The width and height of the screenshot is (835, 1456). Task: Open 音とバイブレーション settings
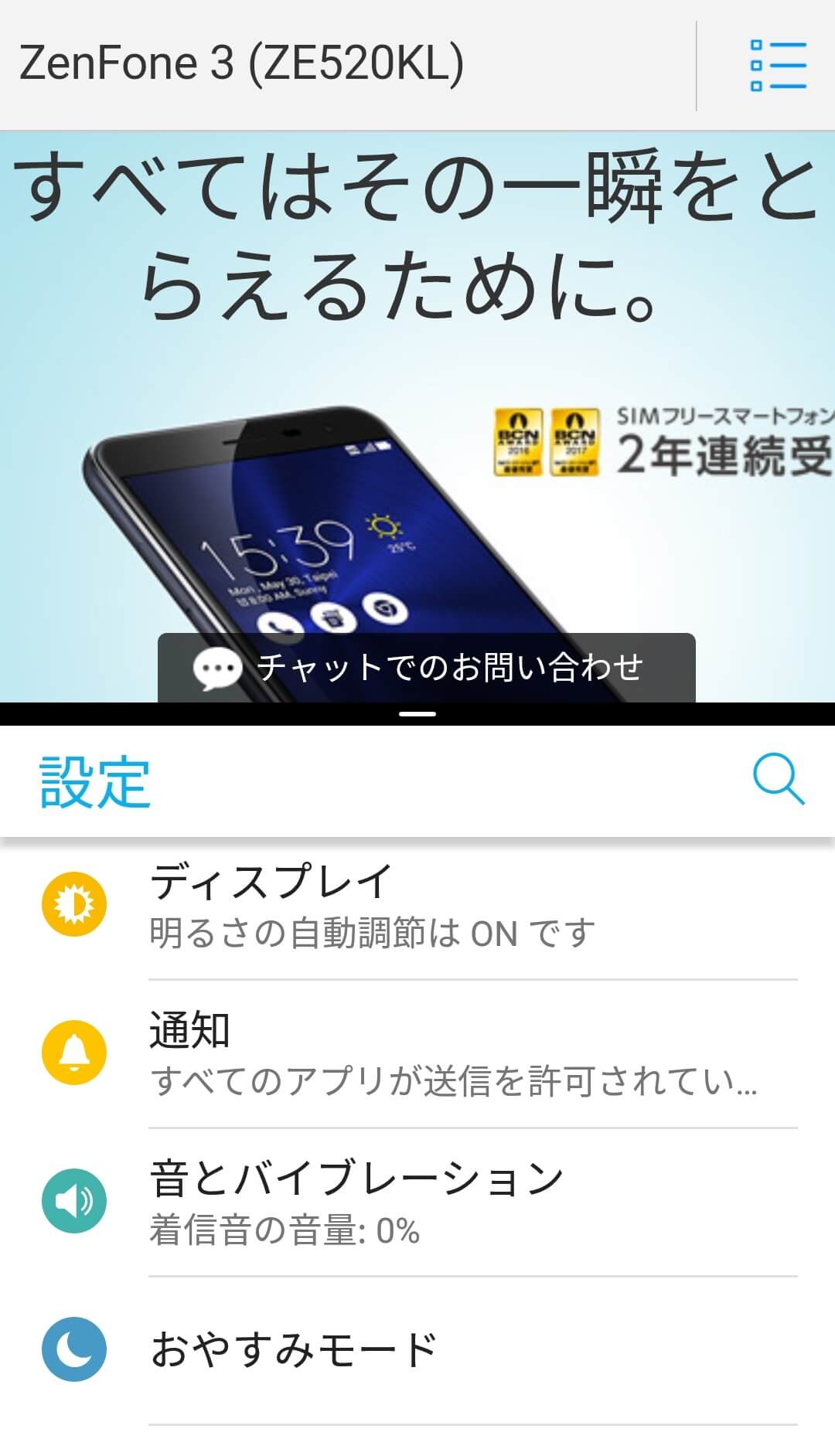pos(417,1202)
